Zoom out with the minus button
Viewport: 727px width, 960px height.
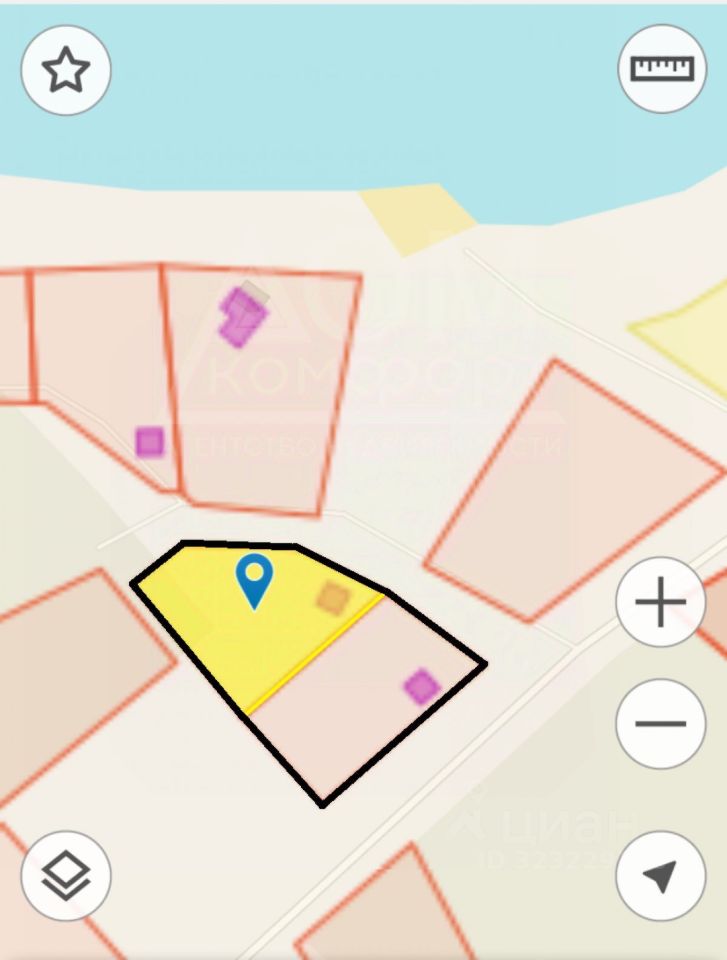click(x=661, y=723)
